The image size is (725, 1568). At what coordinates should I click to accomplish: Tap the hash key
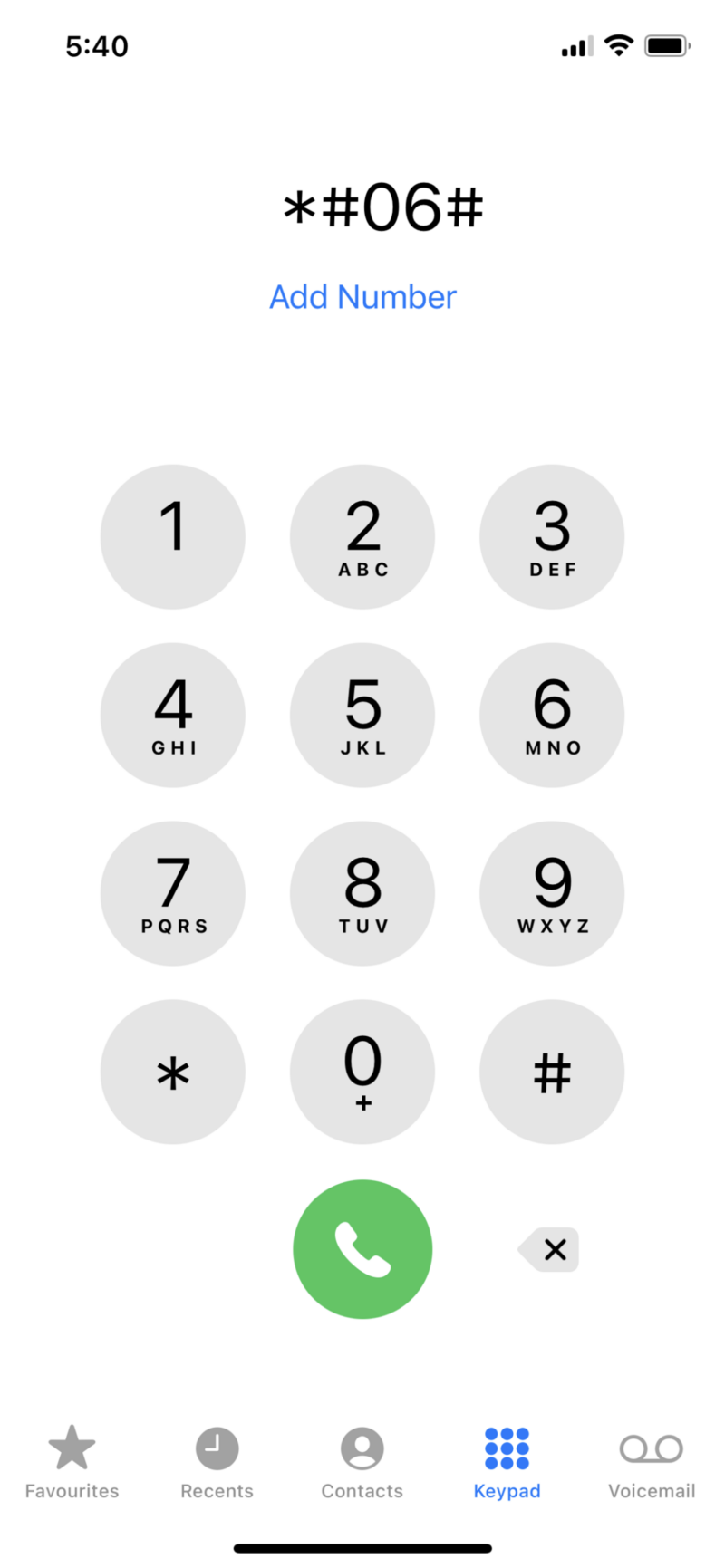[552, 1072]
